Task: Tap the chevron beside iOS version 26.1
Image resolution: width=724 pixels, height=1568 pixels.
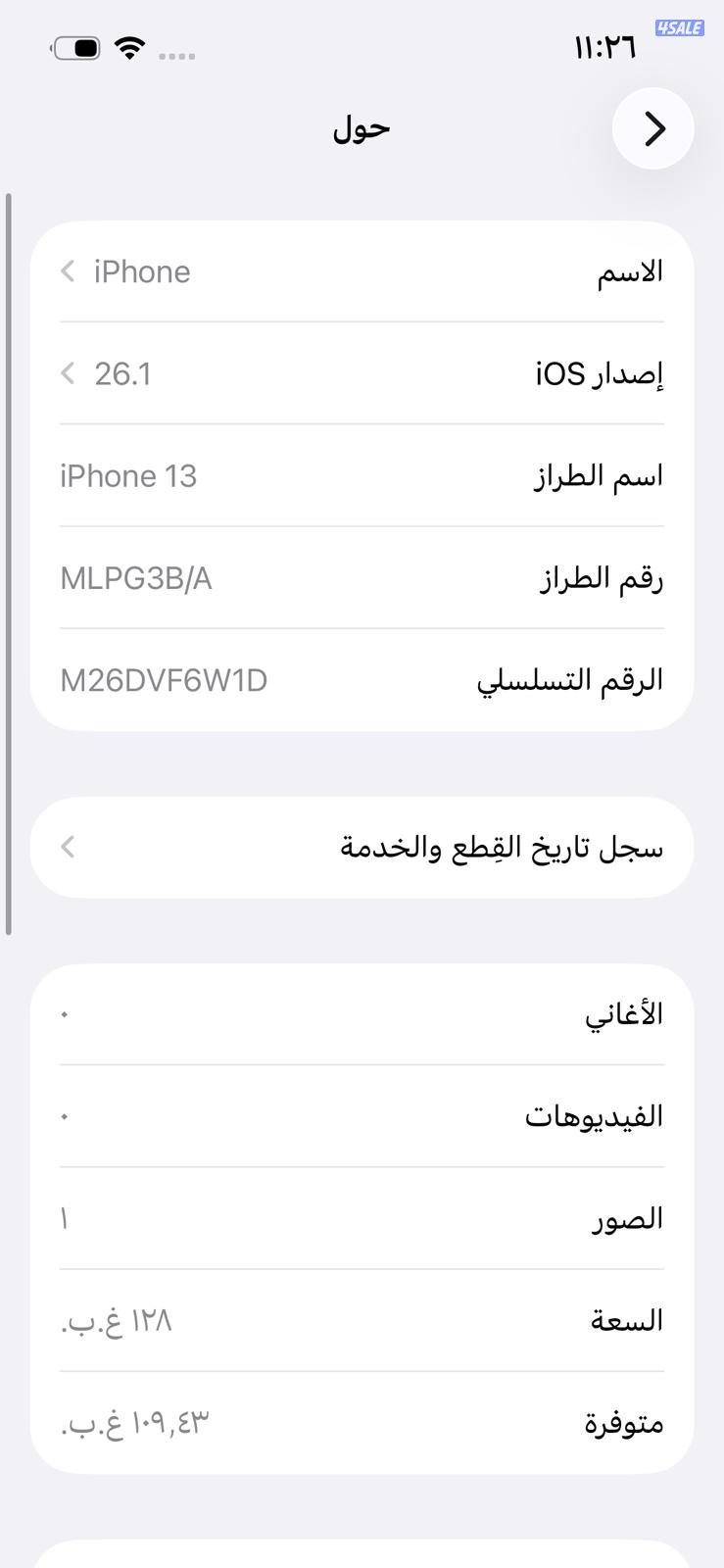Action: pyautogui.click(x=67, y=373)
